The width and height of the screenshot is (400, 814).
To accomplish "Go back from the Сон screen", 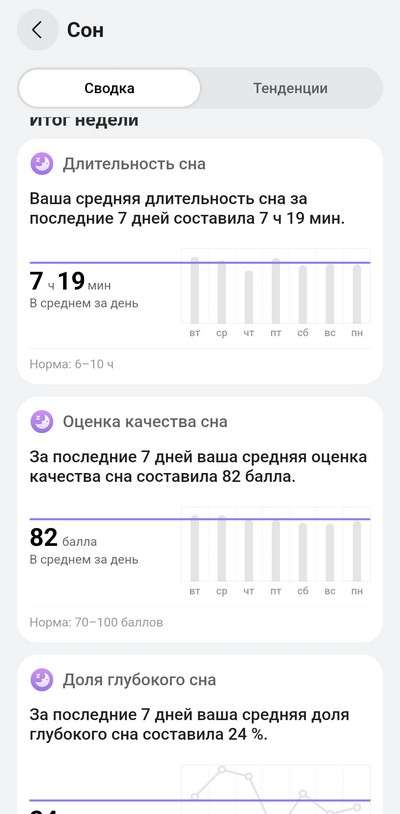I will click(37, 30).
